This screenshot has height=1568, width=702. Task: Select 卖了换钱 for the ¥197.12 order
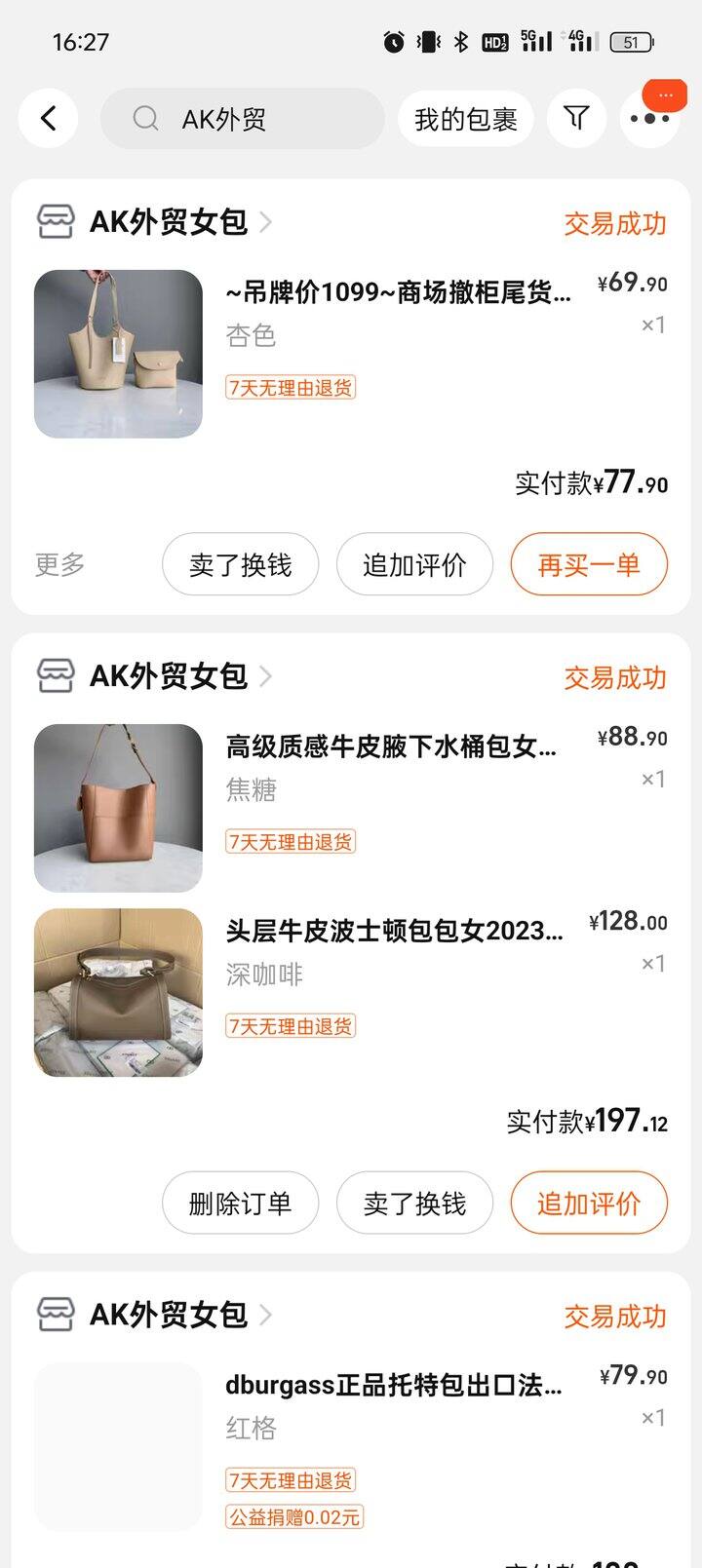pyautogui.click(x=414, y=1203)
